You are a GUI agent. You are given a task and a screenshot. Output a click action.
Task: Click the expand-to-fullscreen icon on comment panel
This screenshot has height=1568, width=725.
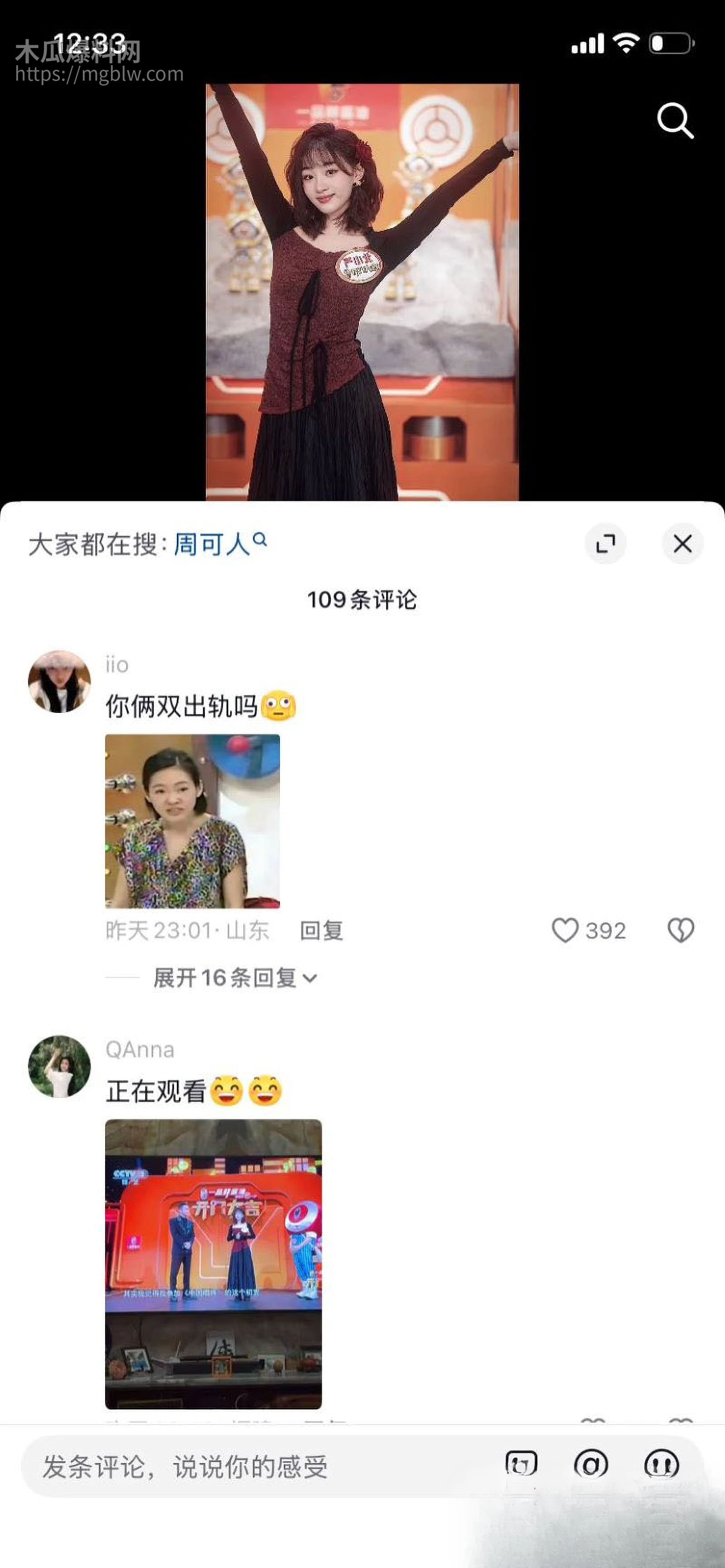(606, 544)
